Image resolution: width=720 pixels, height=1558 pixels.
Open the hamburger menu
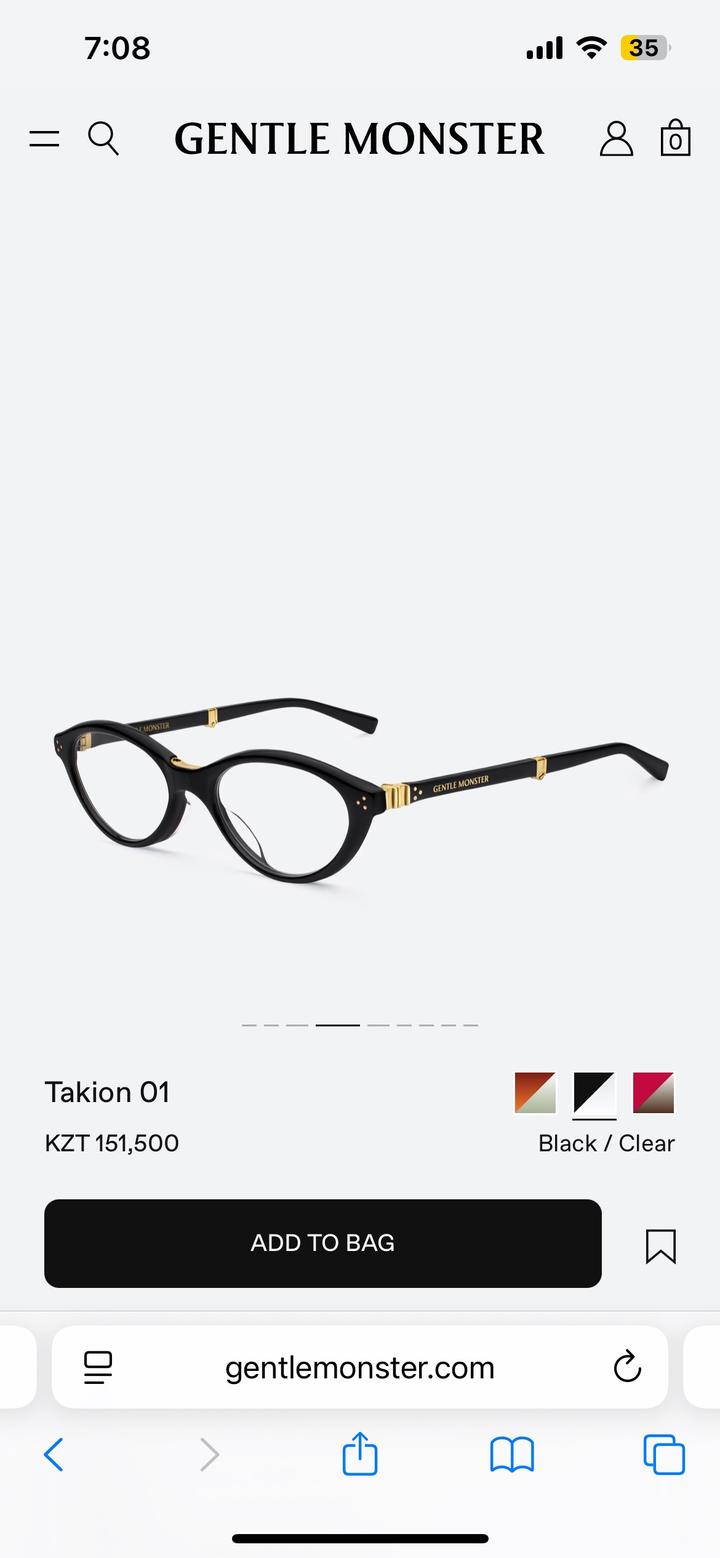tap(44, 139)
